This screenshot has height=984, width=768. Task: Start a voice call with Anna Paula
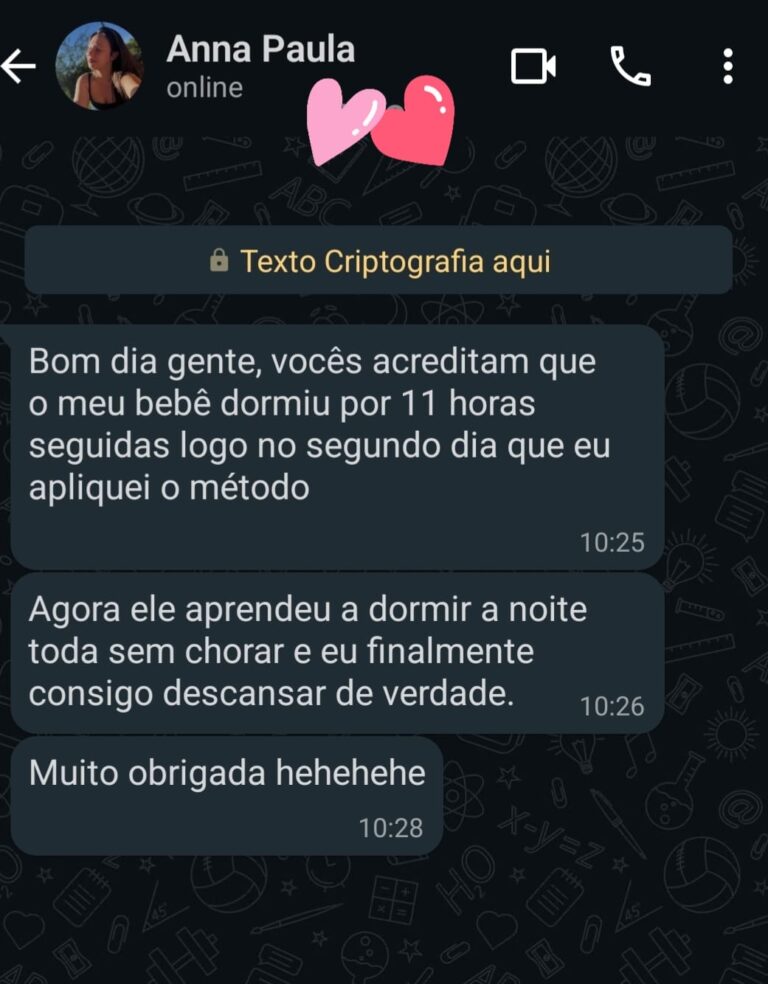point(631,67)
